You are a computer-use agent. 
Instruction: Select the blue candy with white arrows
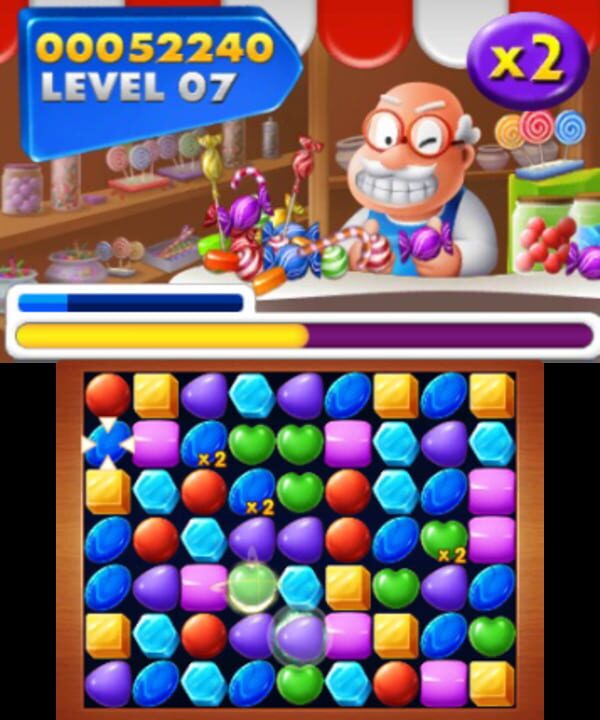pyautogui.click(x=106, y=443)
